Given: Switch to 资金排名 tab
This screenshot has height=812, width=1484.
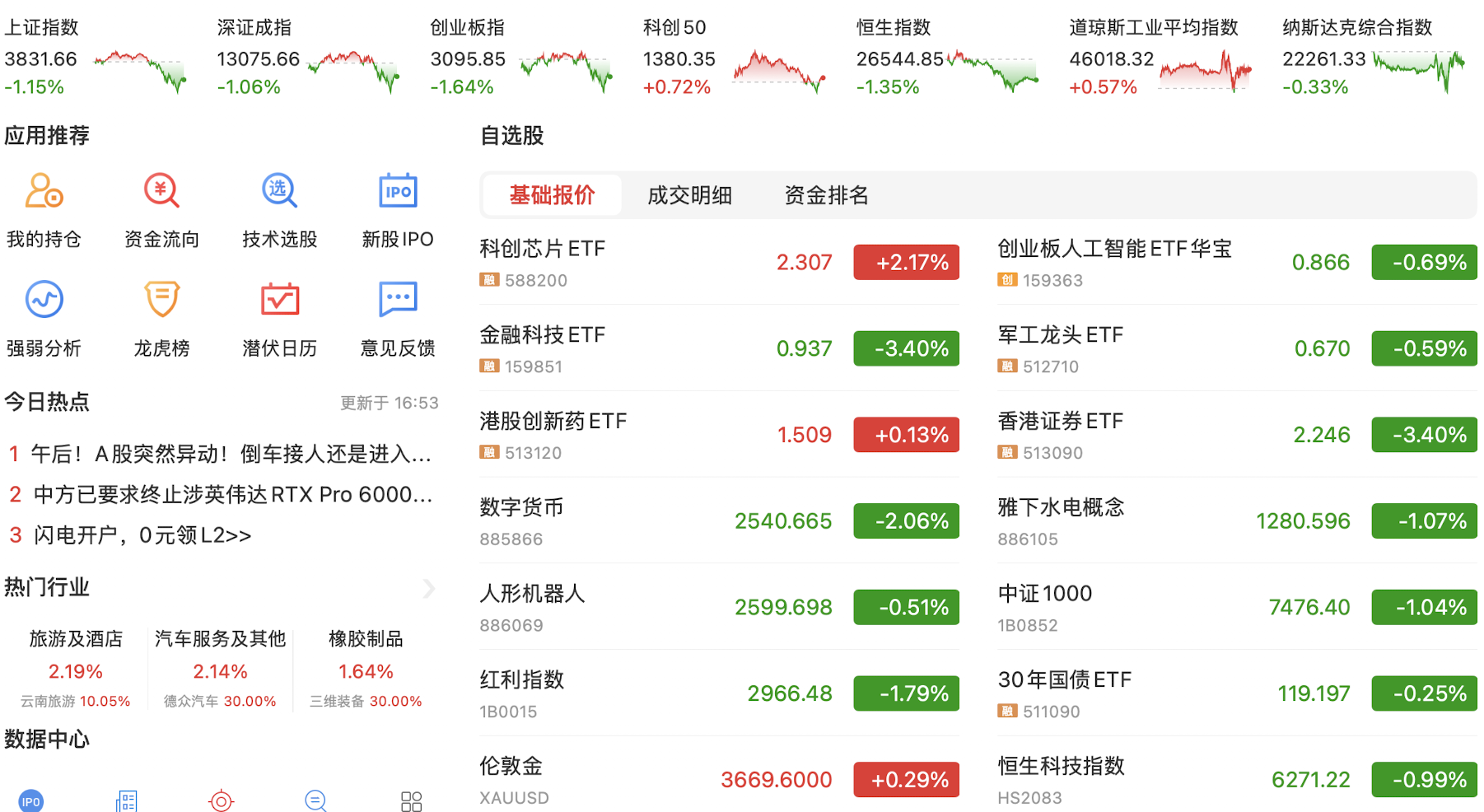Looking at the screenshot, I should tap(826, 195).
